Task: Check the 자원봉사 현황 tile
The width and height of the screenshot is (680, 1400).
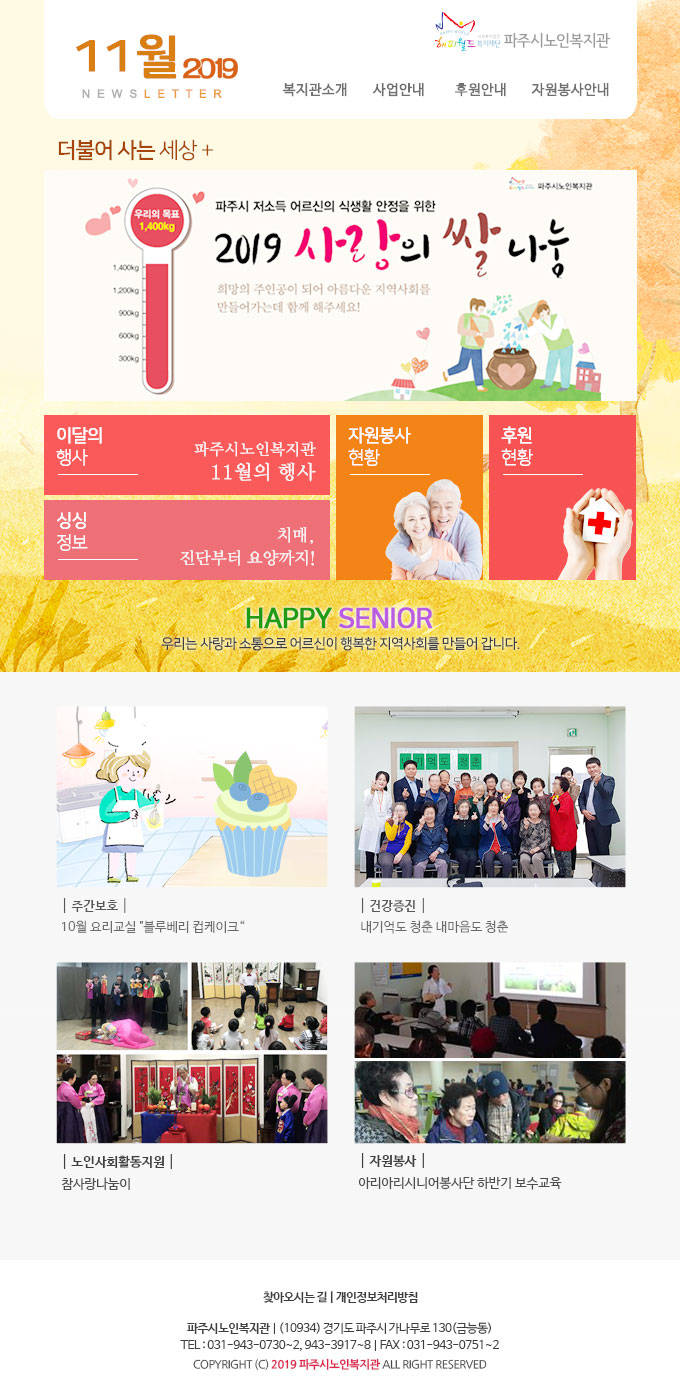Action: 409,497
